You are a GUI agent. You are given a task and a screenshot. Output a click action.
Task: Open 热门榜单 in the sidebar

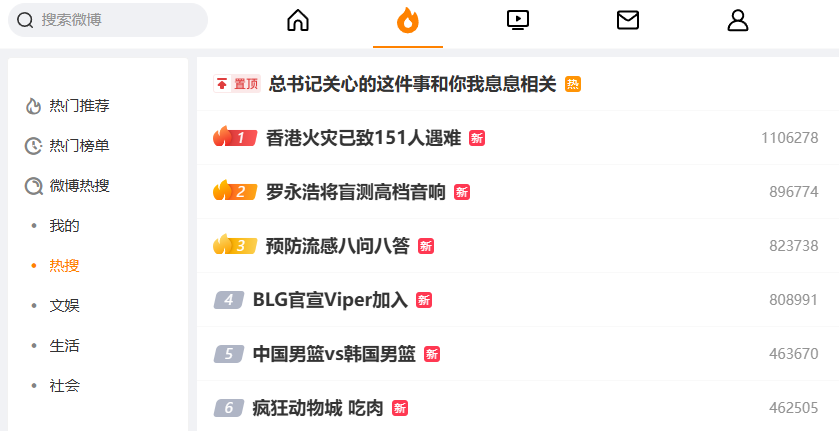[x=79, y=146]
